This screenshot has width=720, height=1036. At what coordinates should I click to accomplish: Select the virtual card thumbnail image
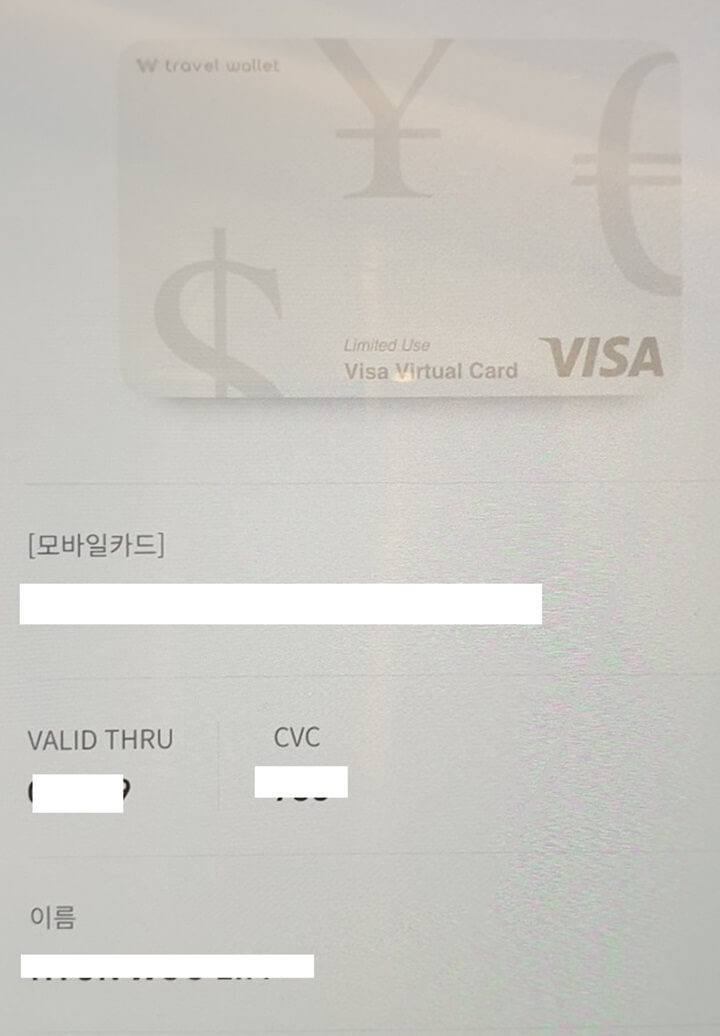[400, 220]
